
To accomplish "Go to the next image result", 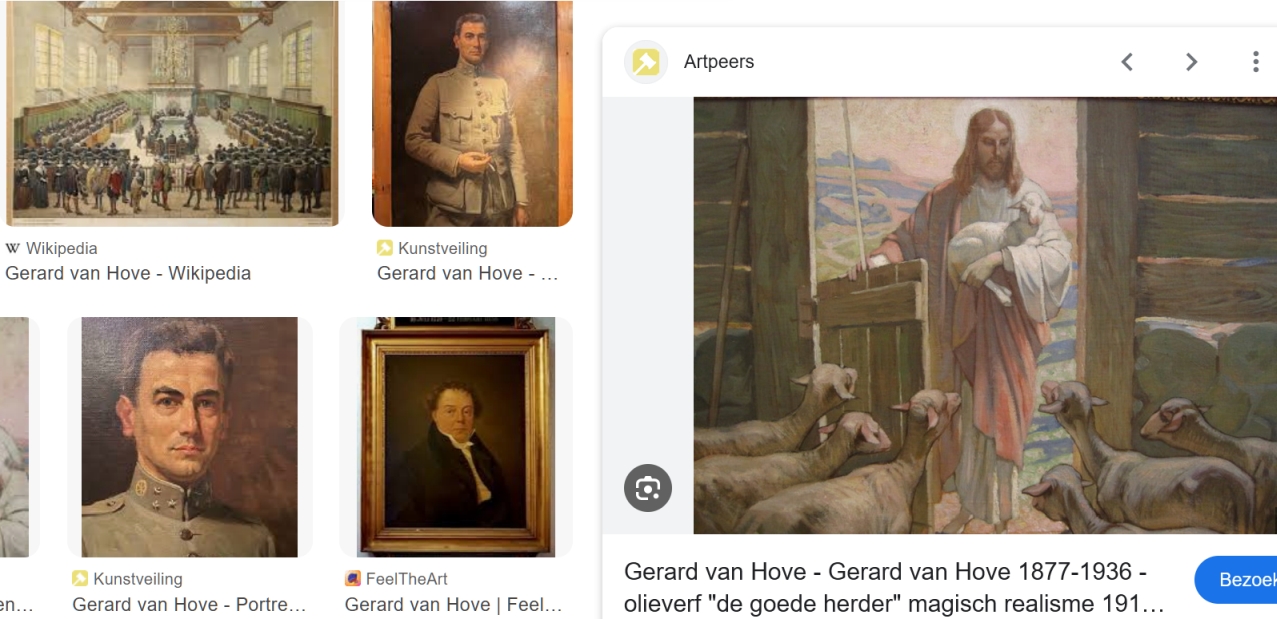I will pos(1191,62).
